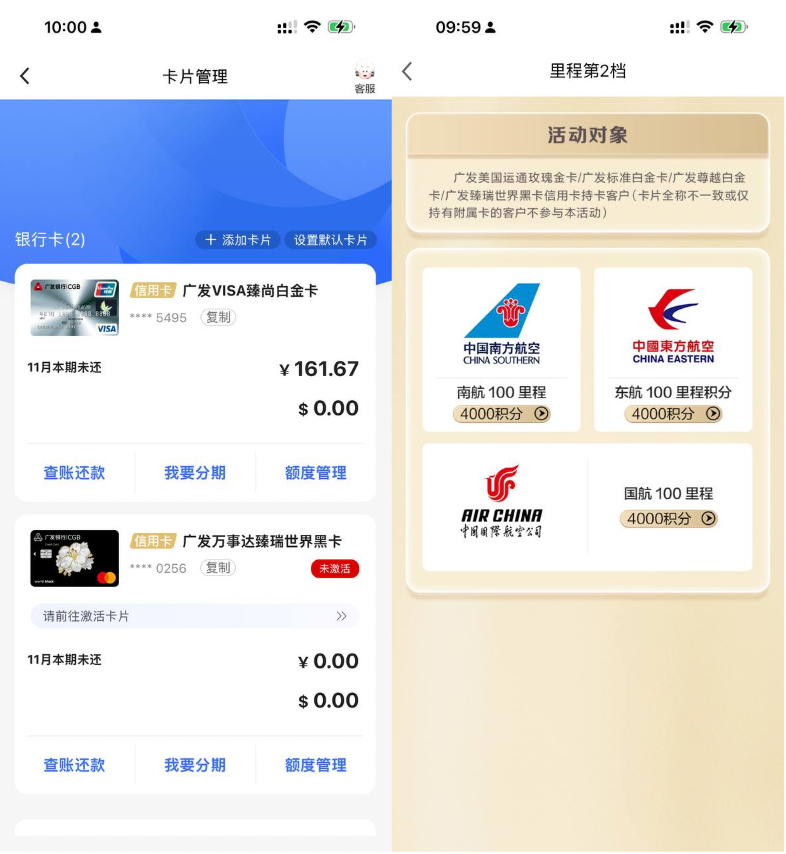Image resolution: width=786 pixels, height=854 pixels.
Task: Redeem 国航 100 里程 for 4000积分
Action: (x=670, y=519)
